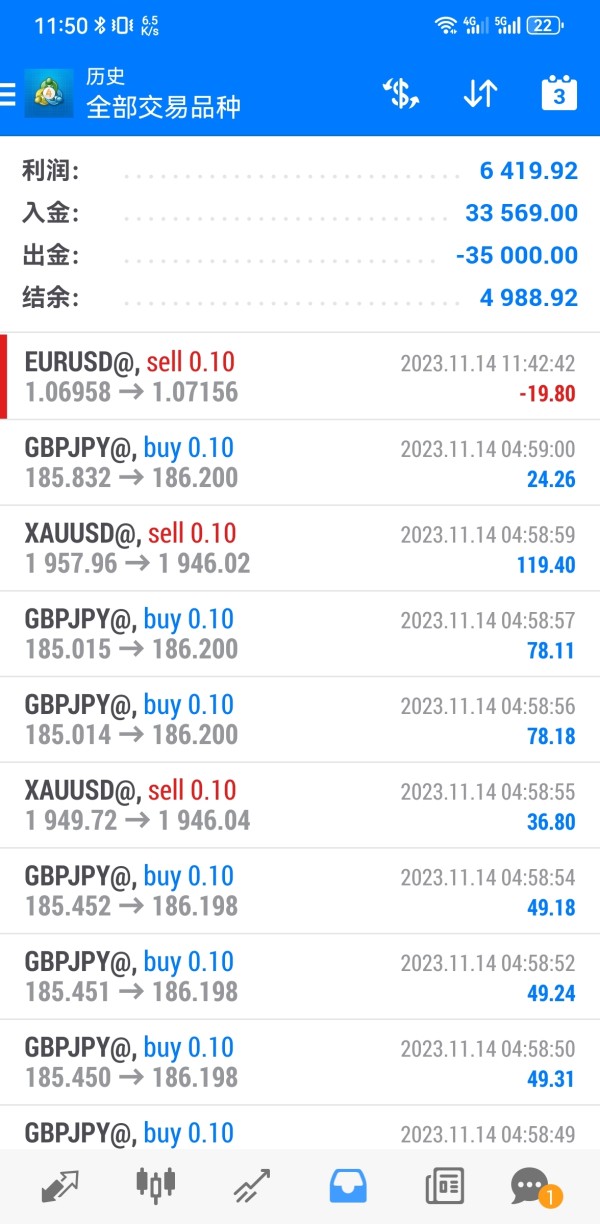Image resolution: width=600 pixels, height=1224 pixels.
Task: Select the GBPJPY trade with 49.31 profit
Action: (x=300, y=1063)
